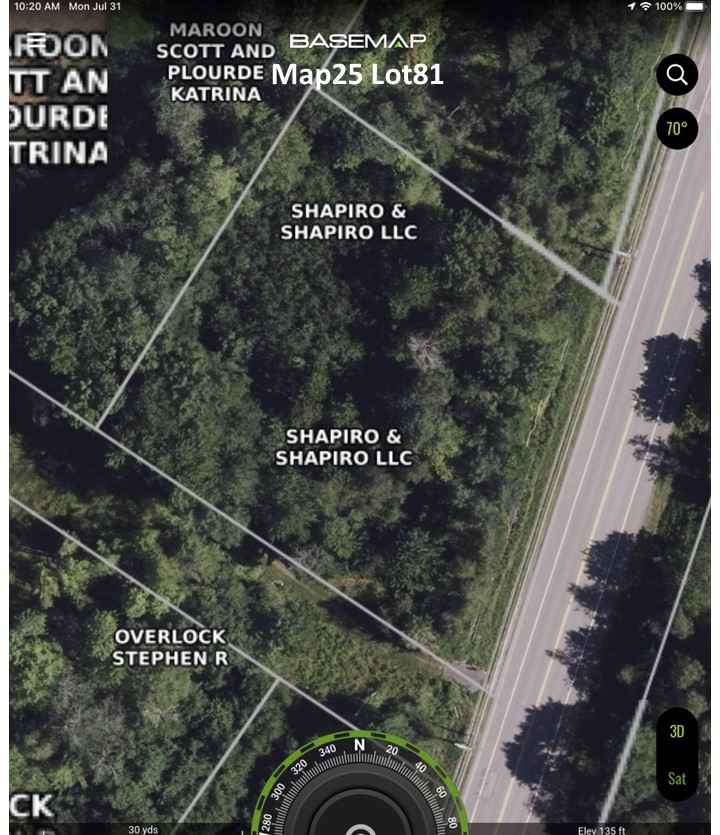
Task: Switch the map to 3D view
Action: (677, 732)
